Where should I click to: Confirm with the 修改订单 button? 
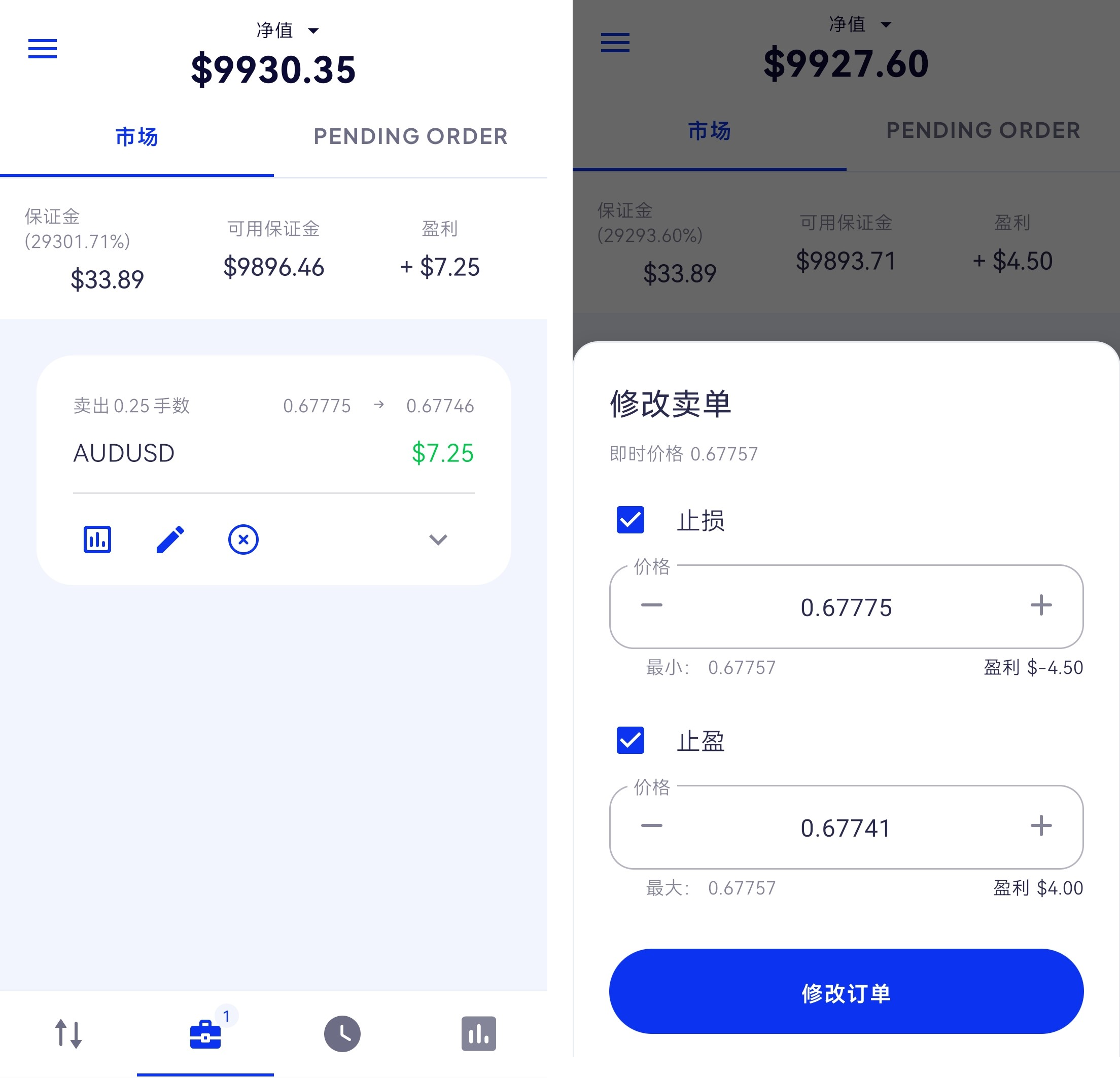(846, 993)
